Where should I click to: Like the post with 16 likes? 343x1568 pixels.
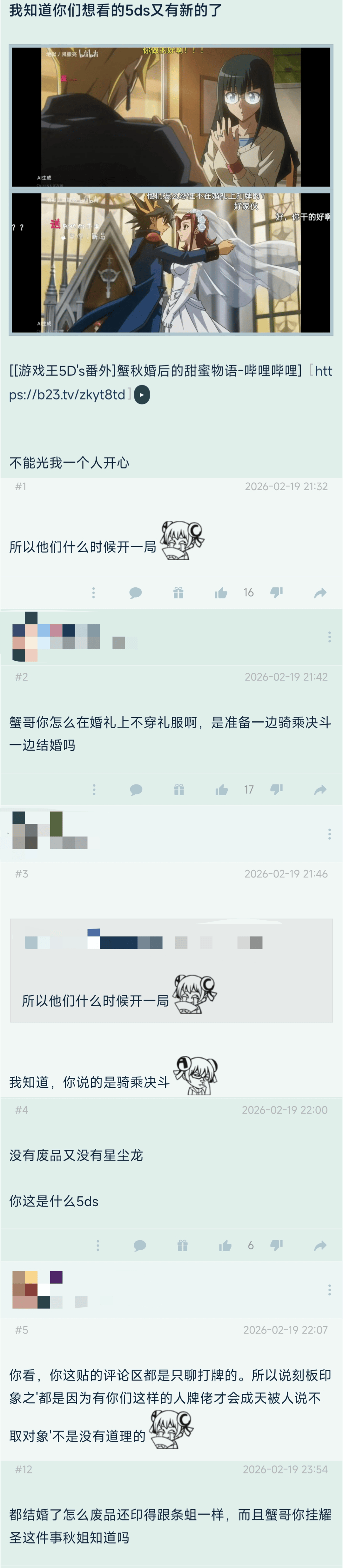coord(220,593)
